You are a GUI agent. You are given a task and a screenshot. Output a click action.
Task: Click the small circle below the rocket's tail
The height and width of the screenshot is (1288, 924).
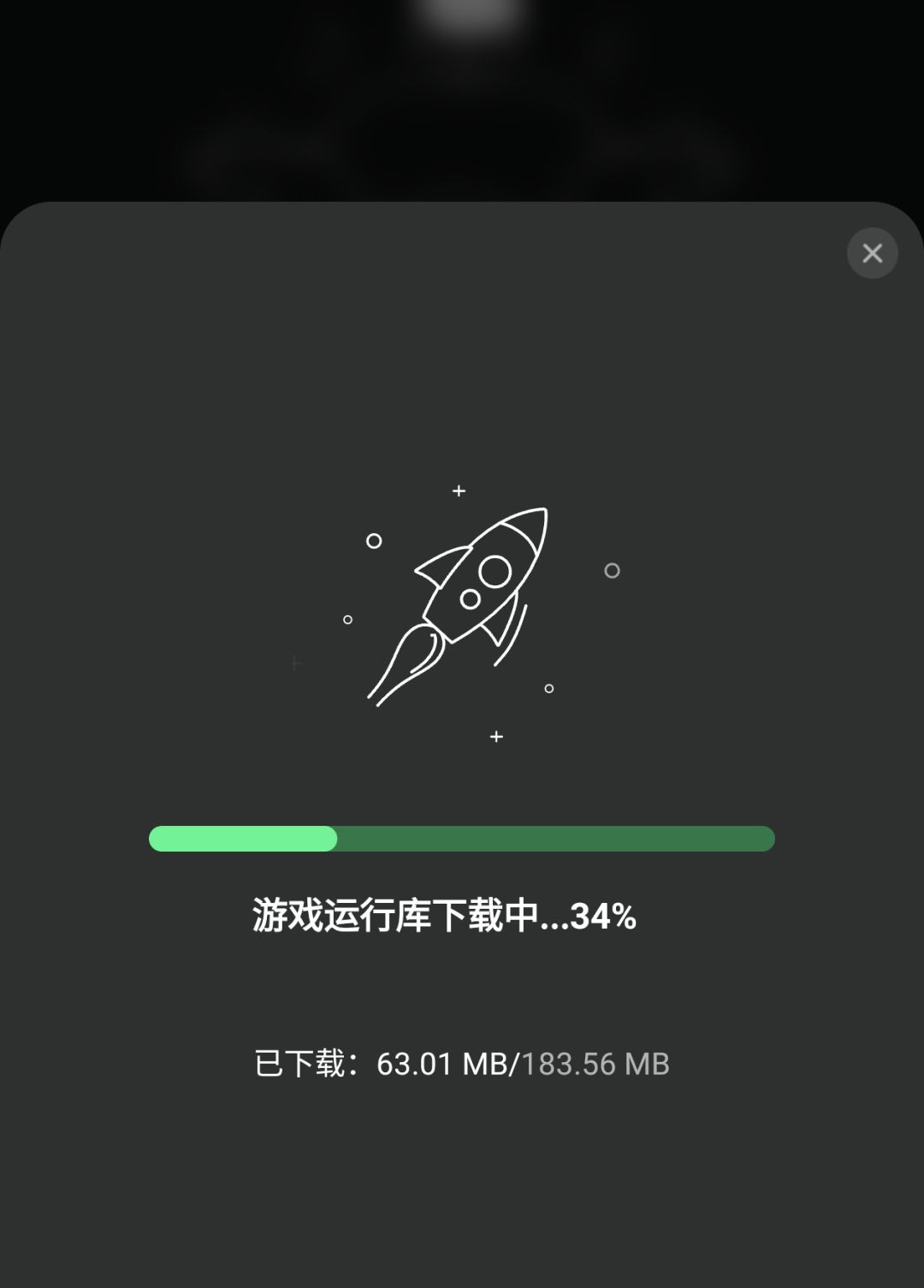[x=548, y=686]
